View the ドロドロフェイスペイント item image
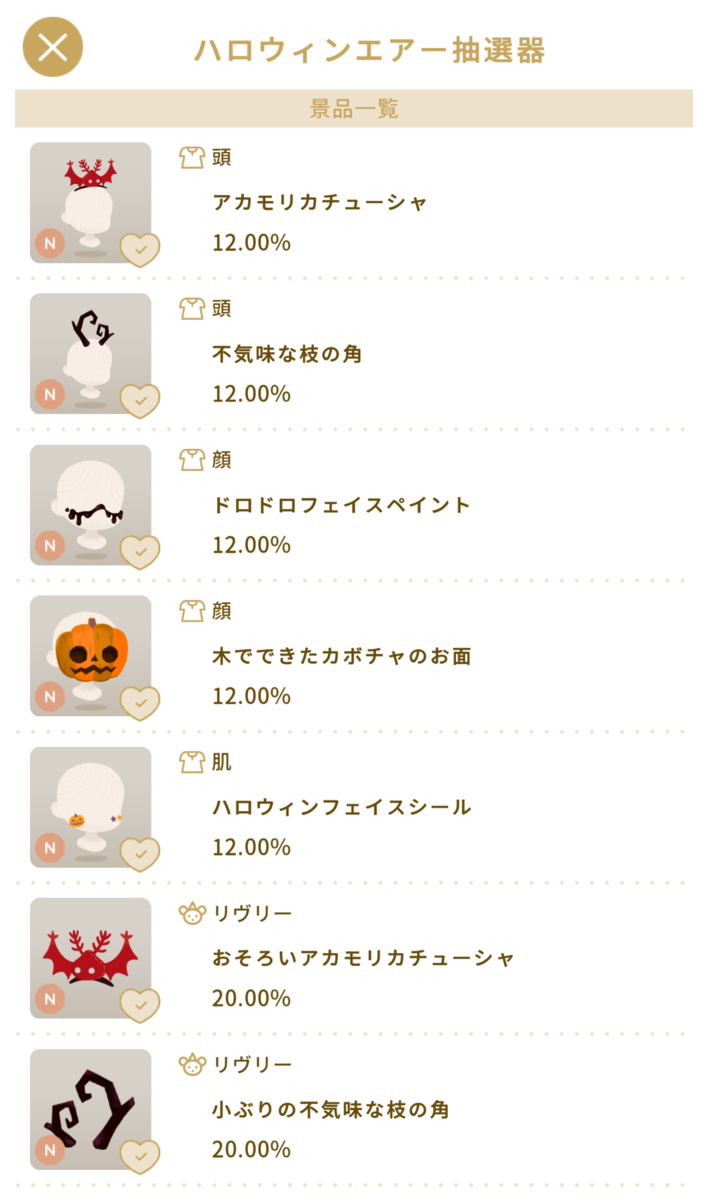This screenshot has height=1200, width=708. [x=88, y=497]
